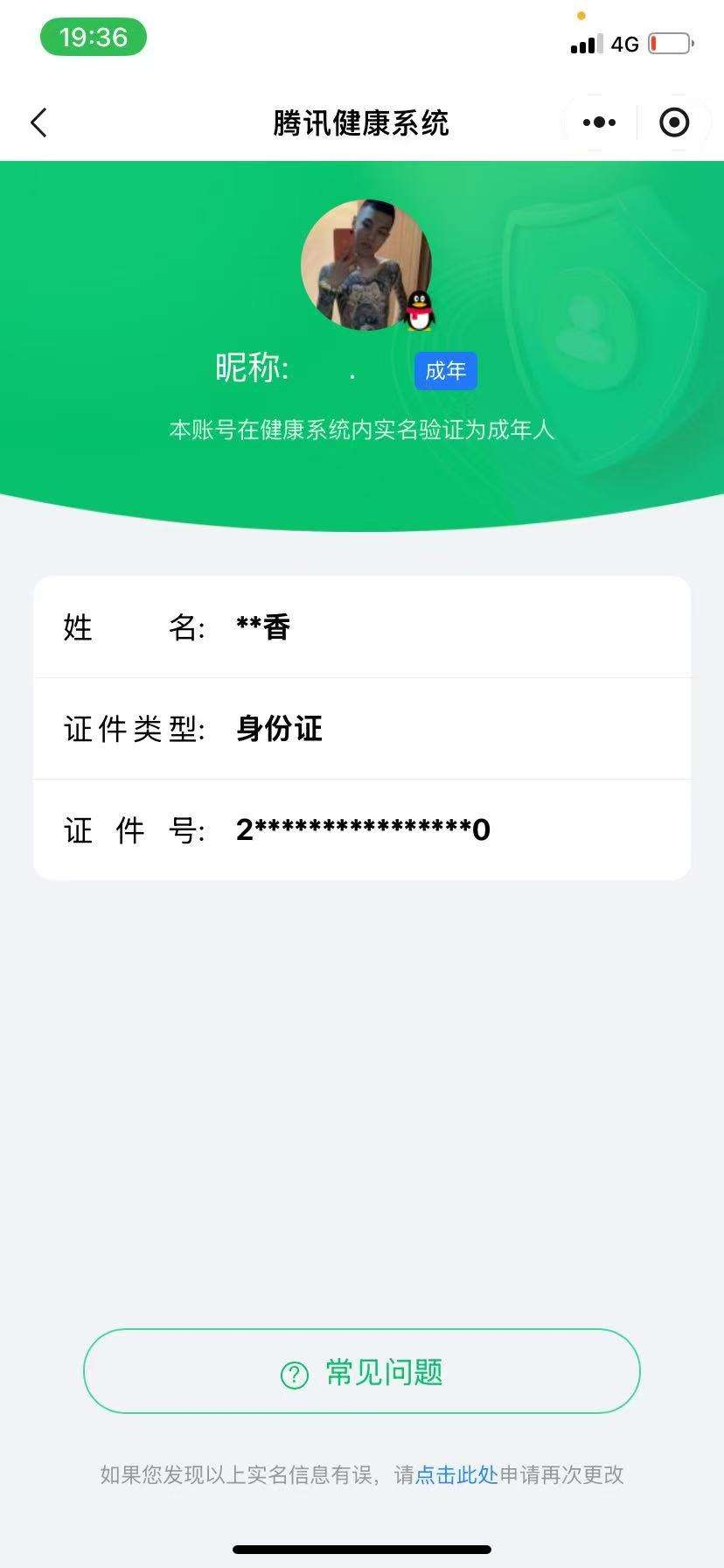Tap the back arrow at top left

click(38, 122)
